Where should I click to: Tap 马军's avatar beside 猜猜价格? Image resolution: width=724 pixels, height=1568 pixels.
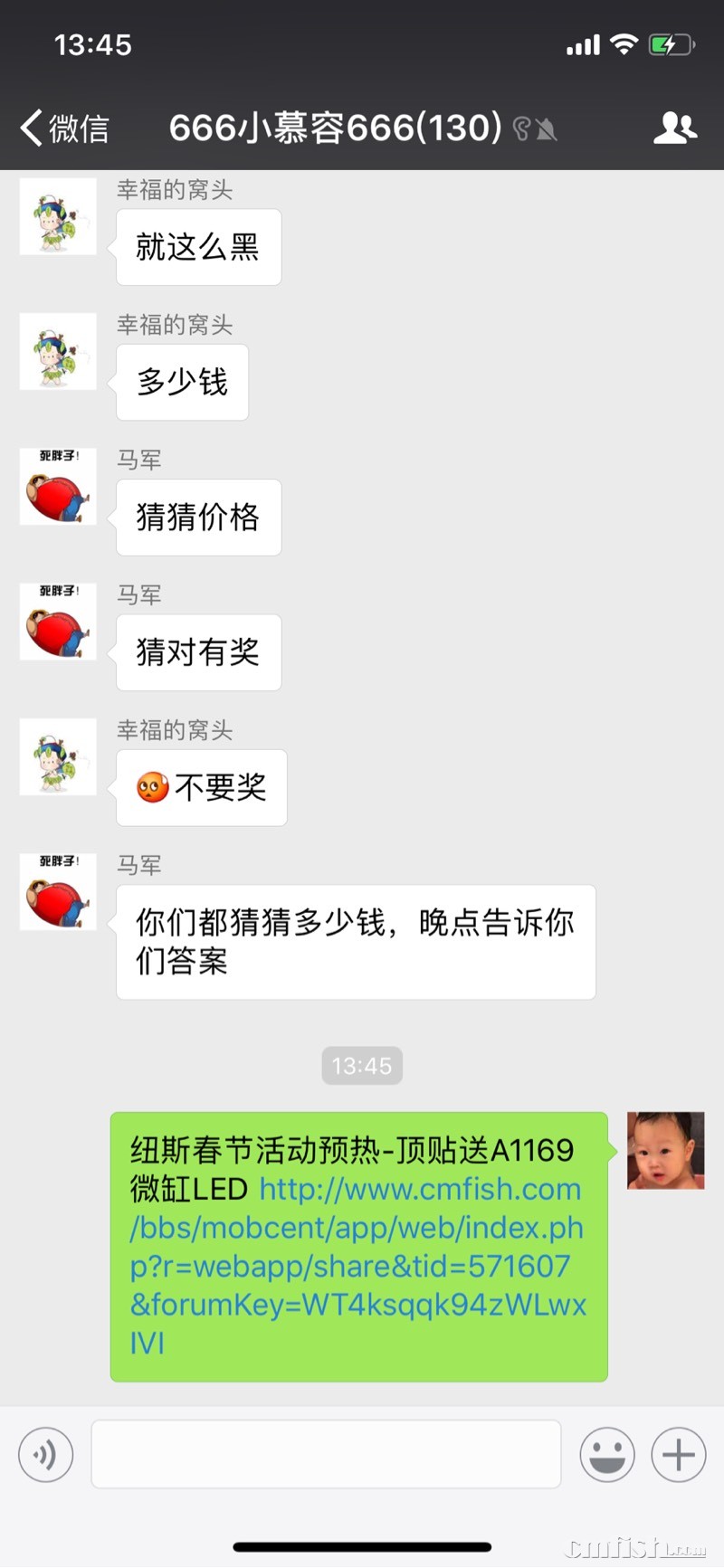pyautogui.click(x=58, y=487)
